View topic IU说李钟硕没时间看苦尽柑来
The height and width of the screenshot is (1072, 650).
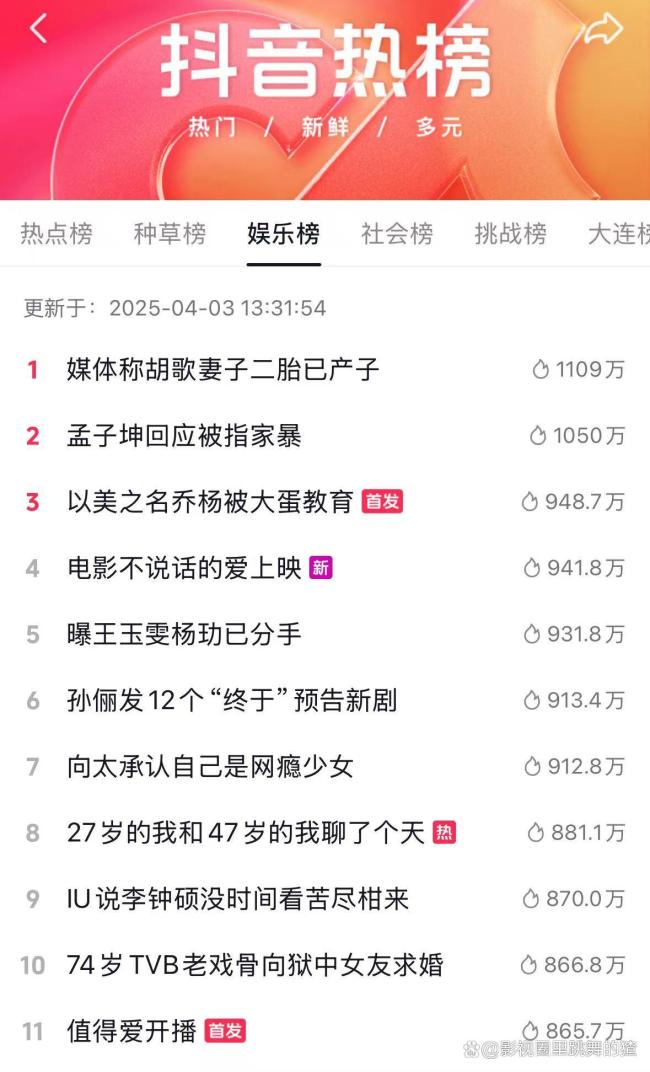(238, 899)
